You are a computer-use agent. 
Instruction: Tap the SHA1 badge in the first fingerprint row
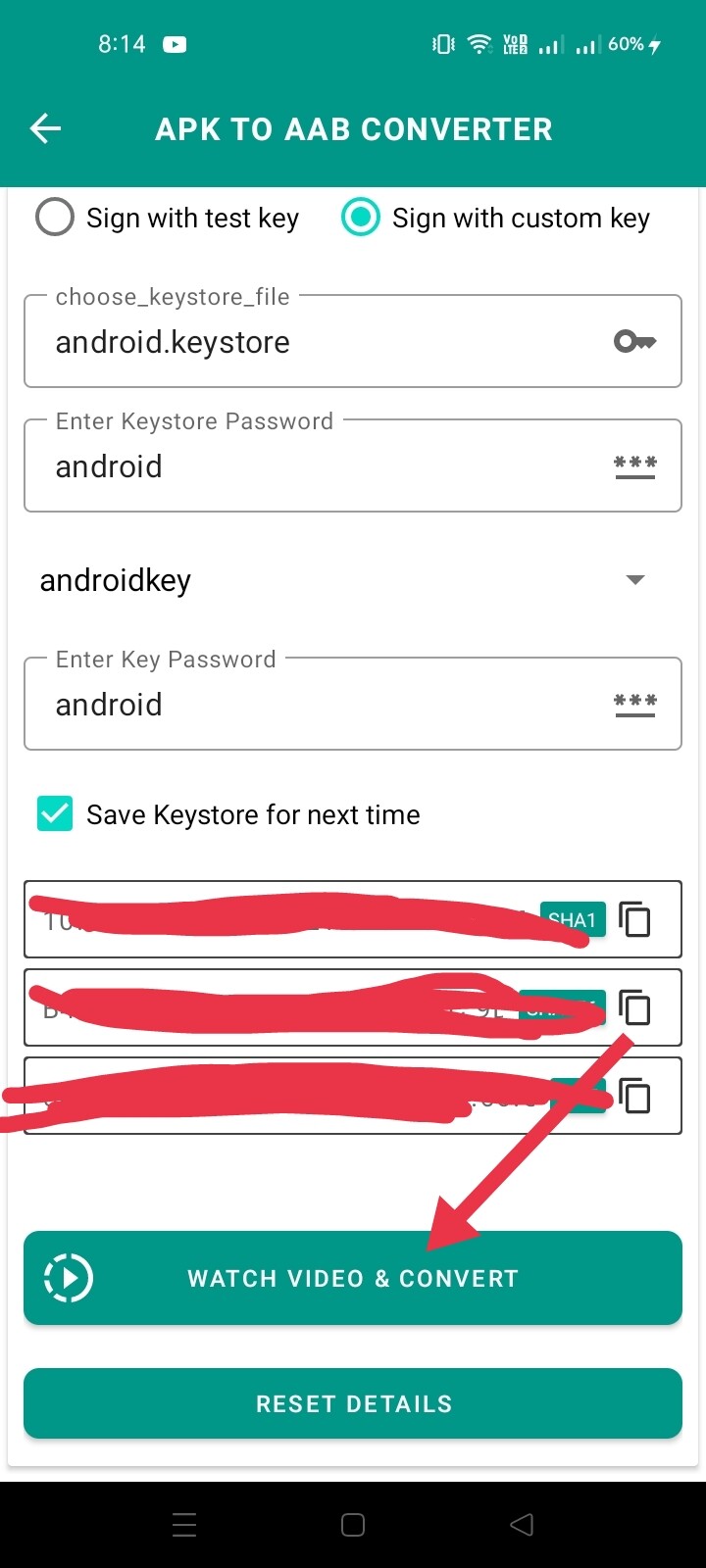click(x=575, y=919)
